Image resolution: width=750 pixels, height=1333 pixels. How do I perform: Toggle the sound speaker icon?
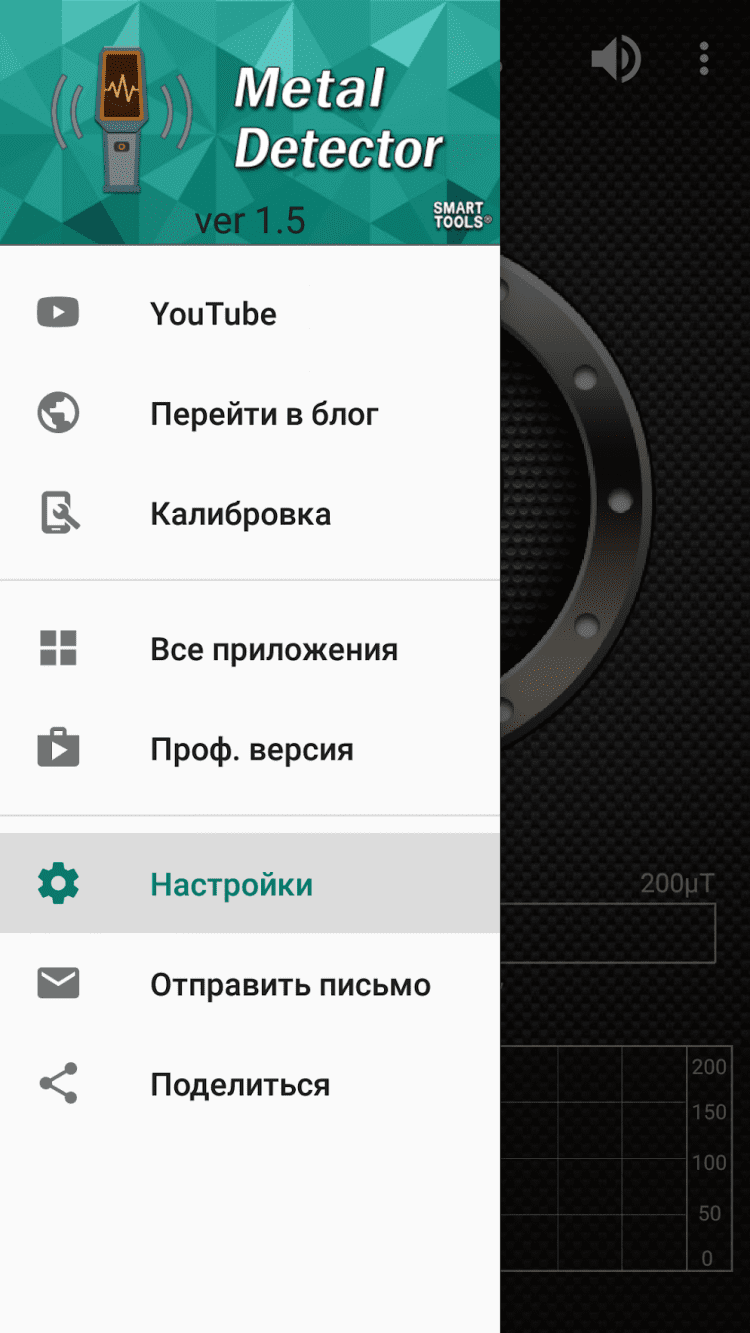[616, 60]
